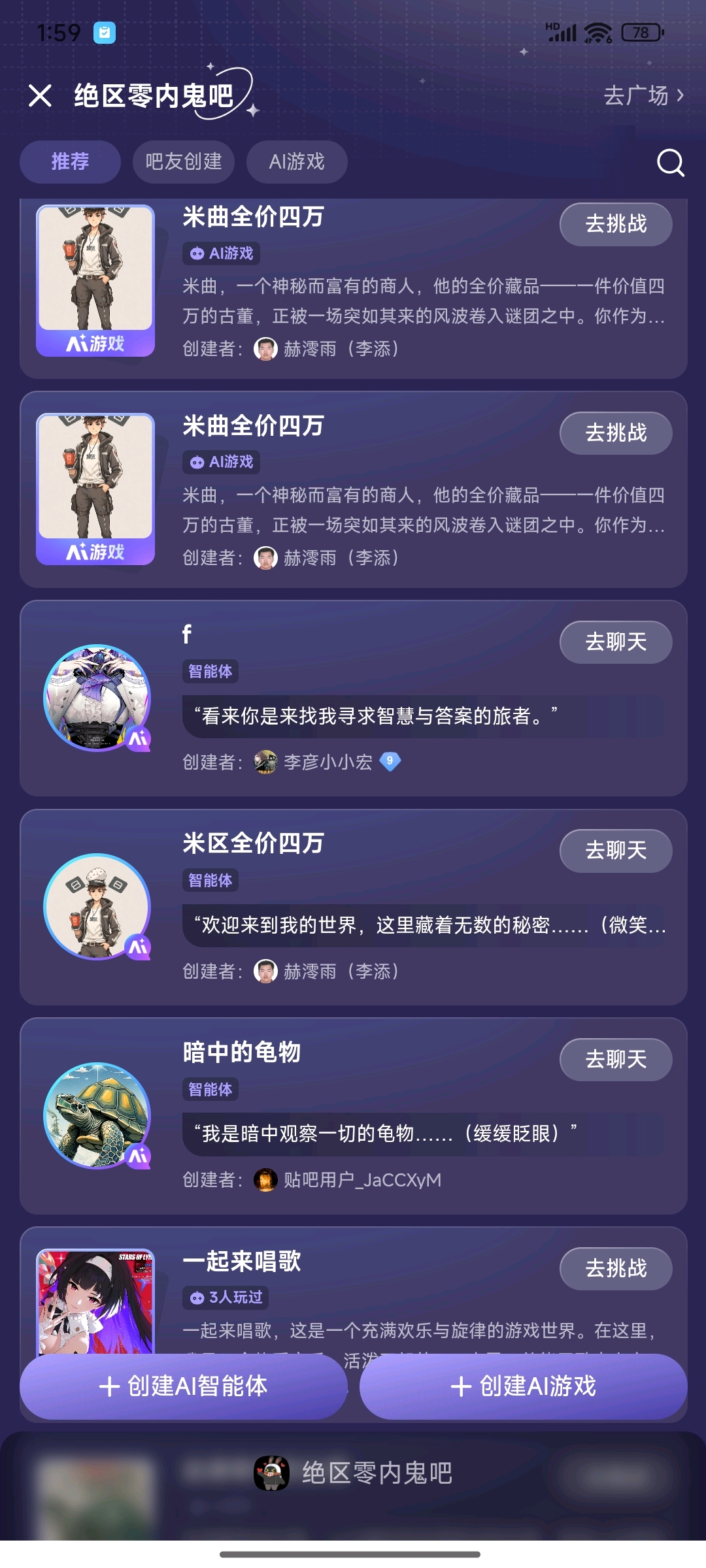Open creator 贴吧用户_JaCCXyM's profile
706x1568 pixels.
361,1180
